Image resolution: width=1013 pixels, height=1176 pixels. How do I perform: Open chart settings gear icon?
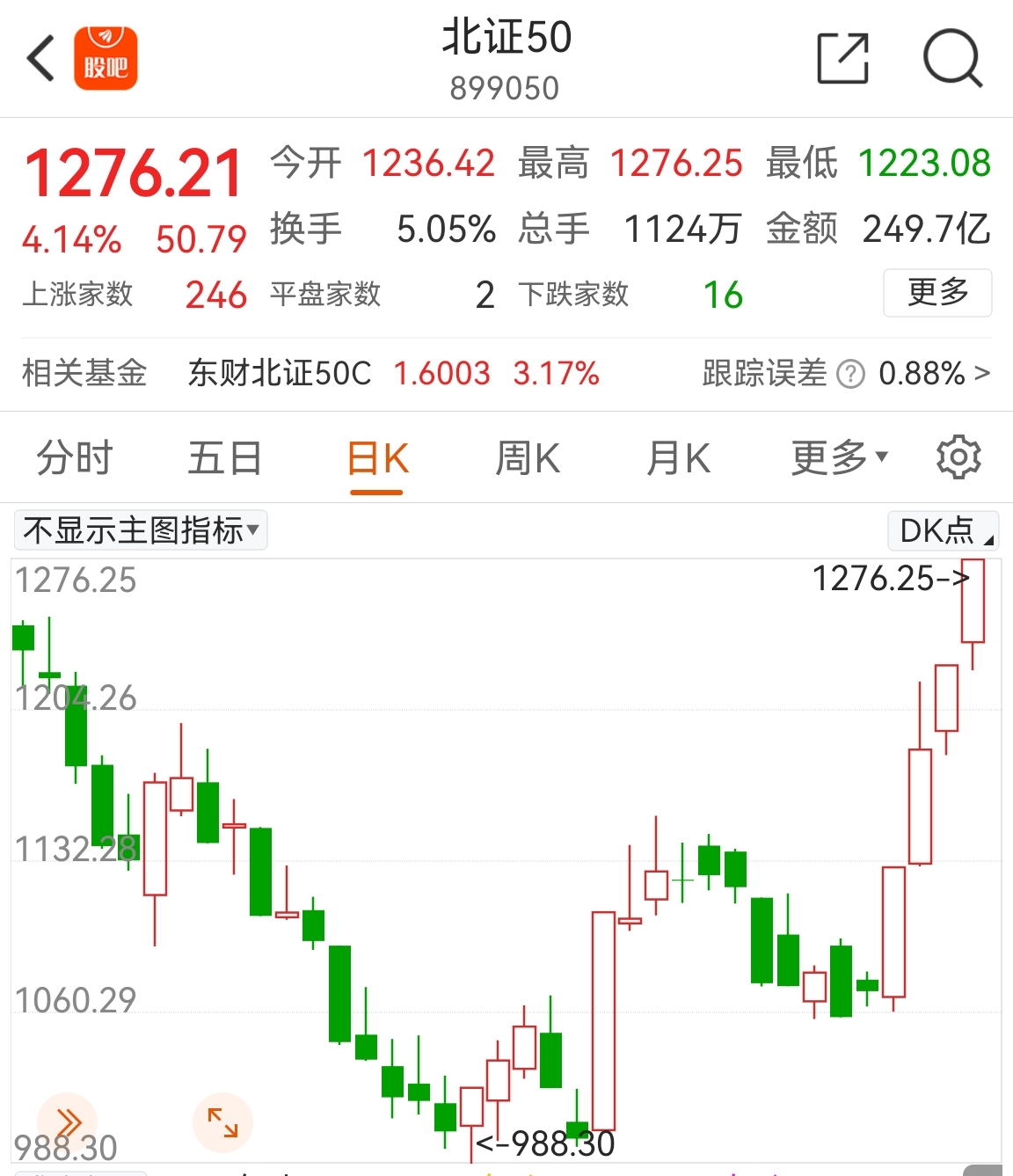coord(960,457)
